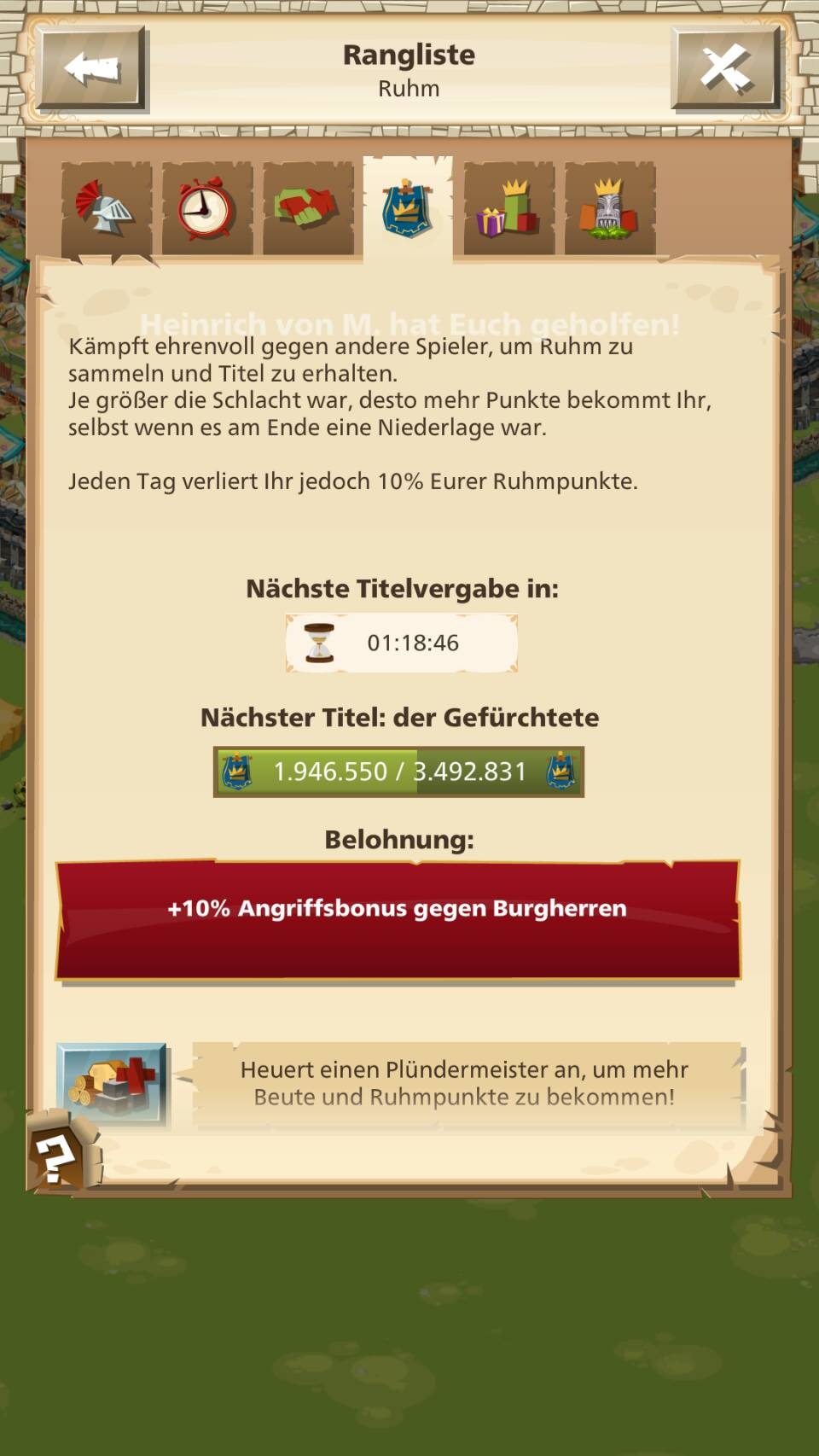Select the Ruhm banner tab
This screenshot has height=1456, width=819.
click(x=408, y=209)
